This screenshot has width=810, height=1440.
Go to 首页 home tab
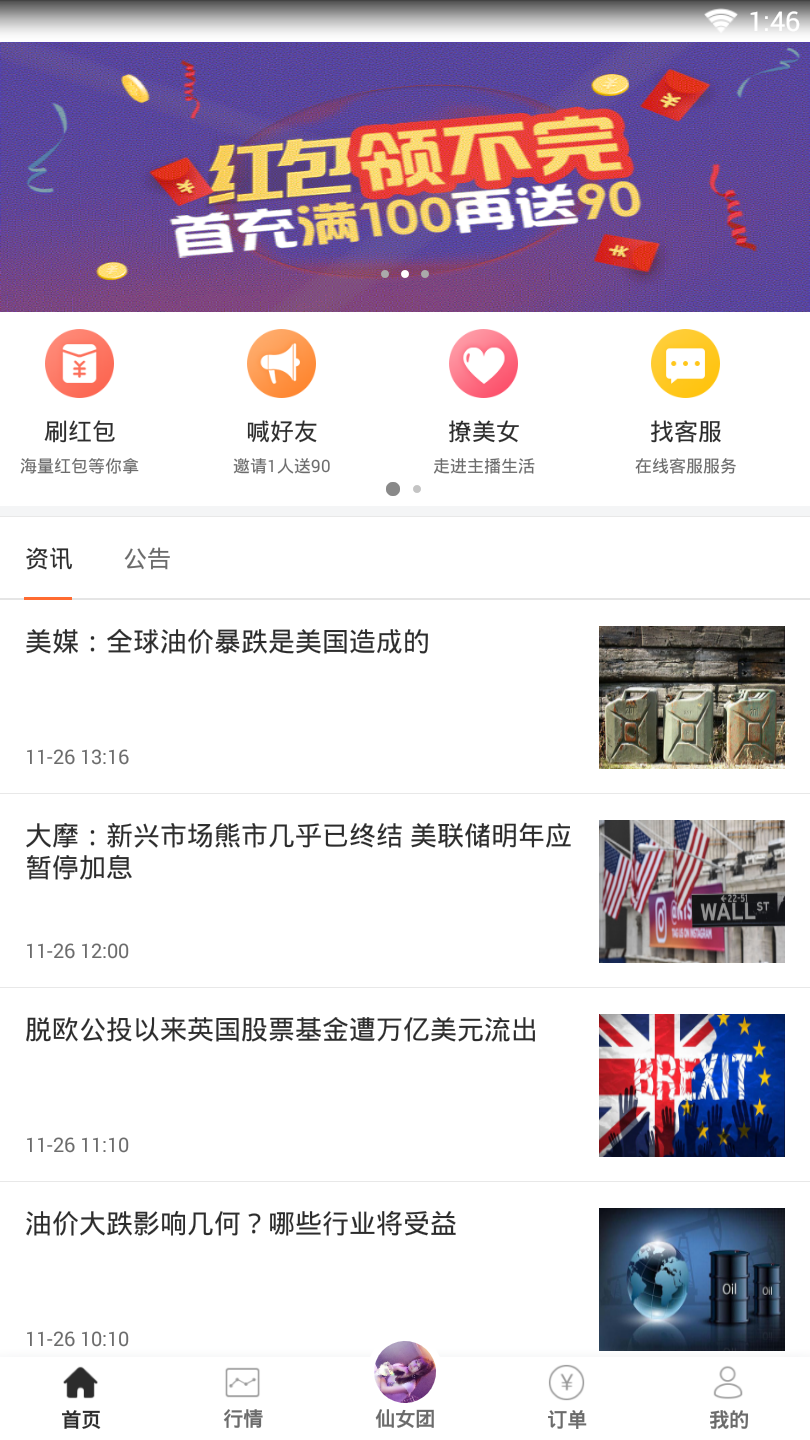pyautogui.click(x=81, y=1398)
